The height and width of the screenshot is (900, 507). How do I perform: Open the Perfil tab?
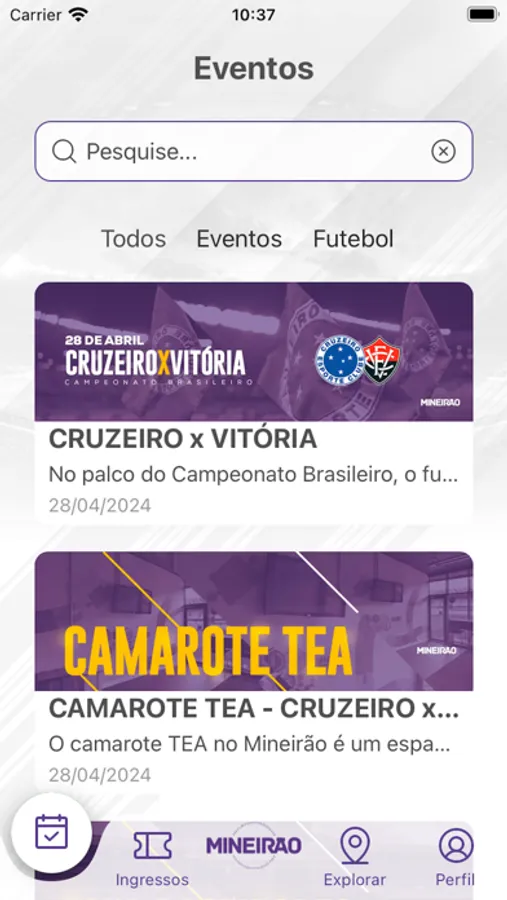click(455, 858)
